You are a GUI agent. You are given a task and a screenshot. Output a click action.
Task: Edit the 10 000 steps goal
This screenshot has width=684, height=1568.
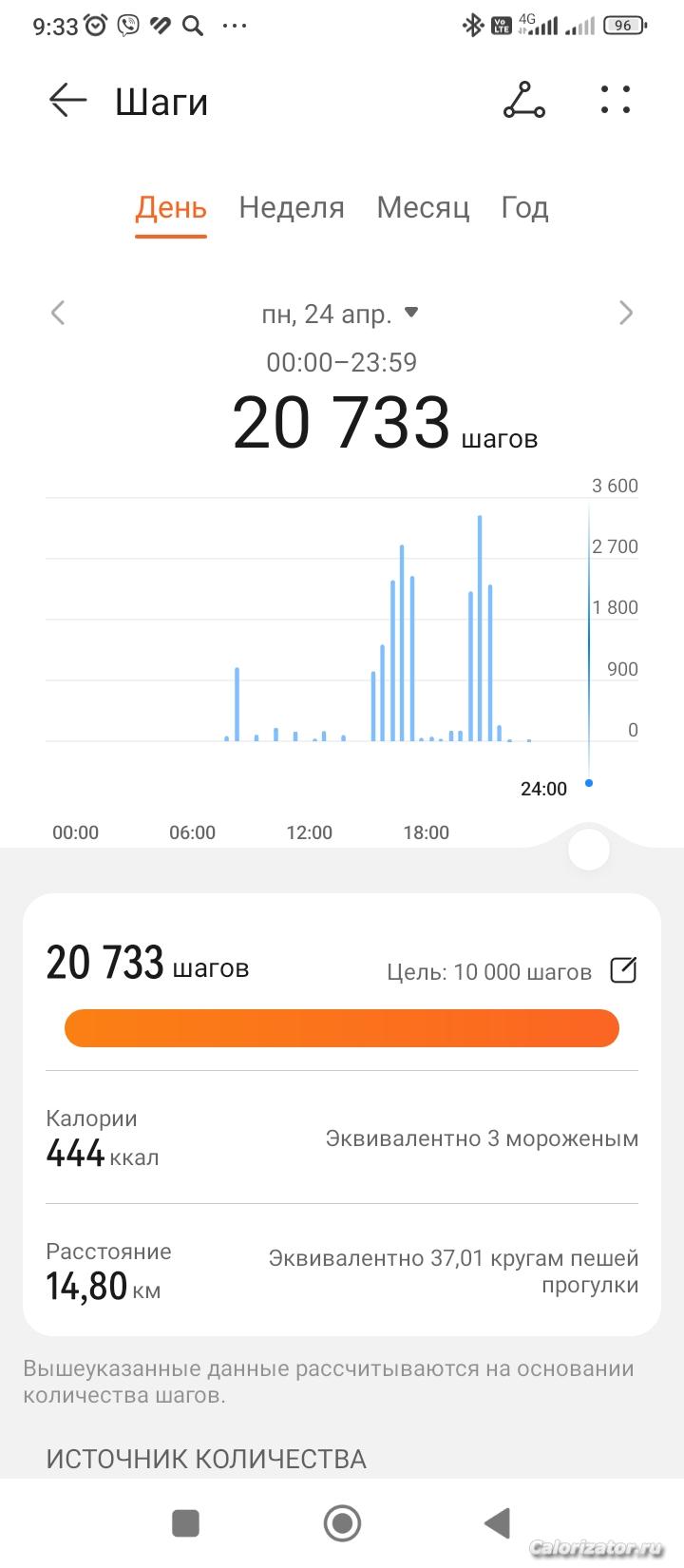(x=623, y=970)
